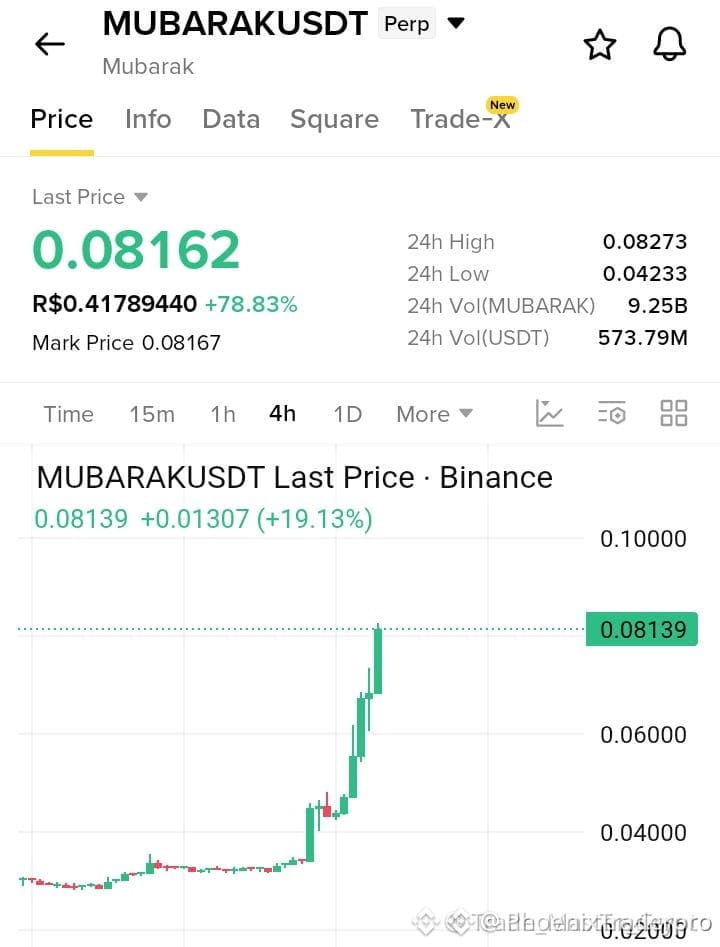Open the Square tab
Viewport: 720px width, 947px height.
334,119
